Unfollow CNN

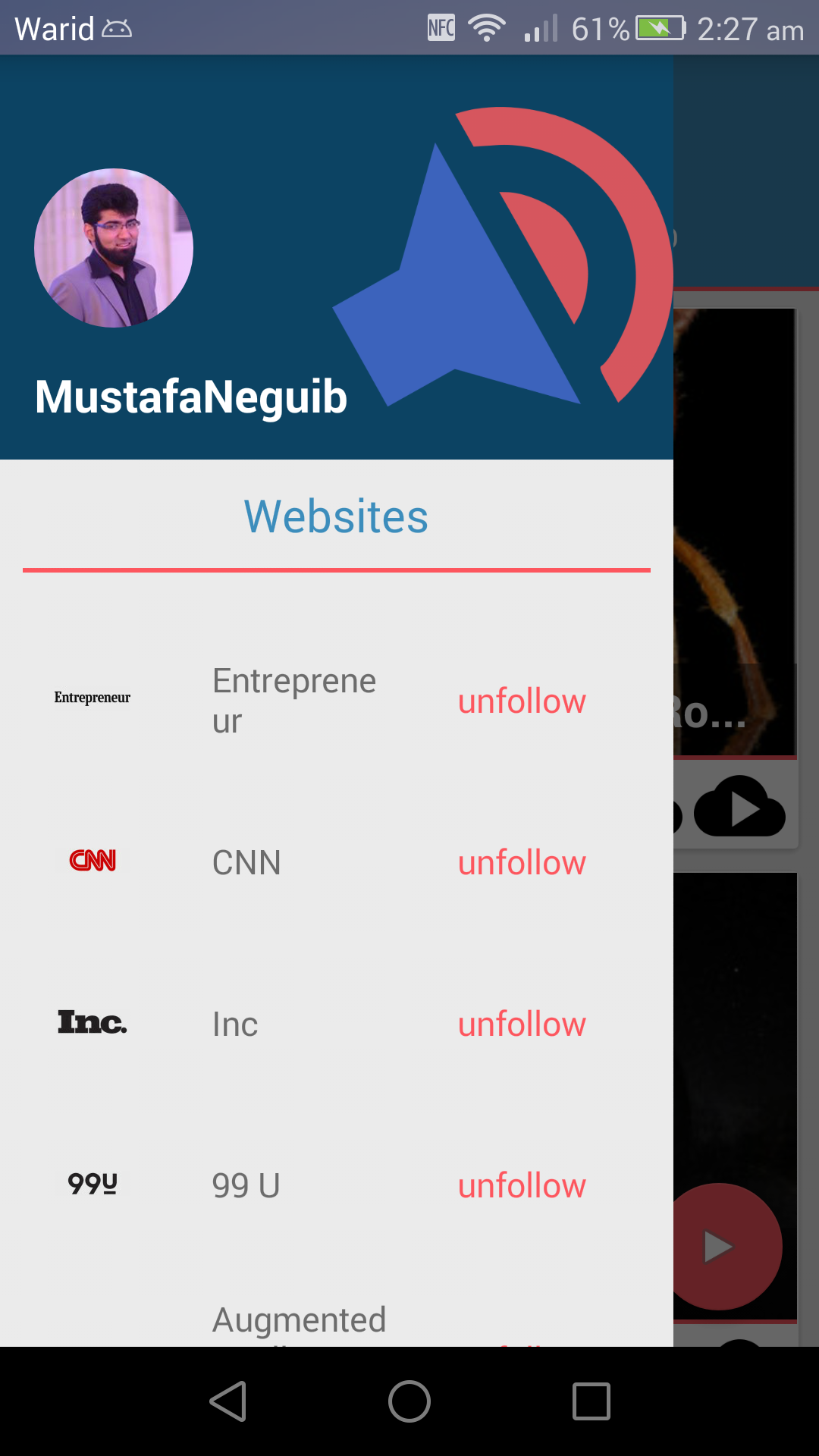522,863
